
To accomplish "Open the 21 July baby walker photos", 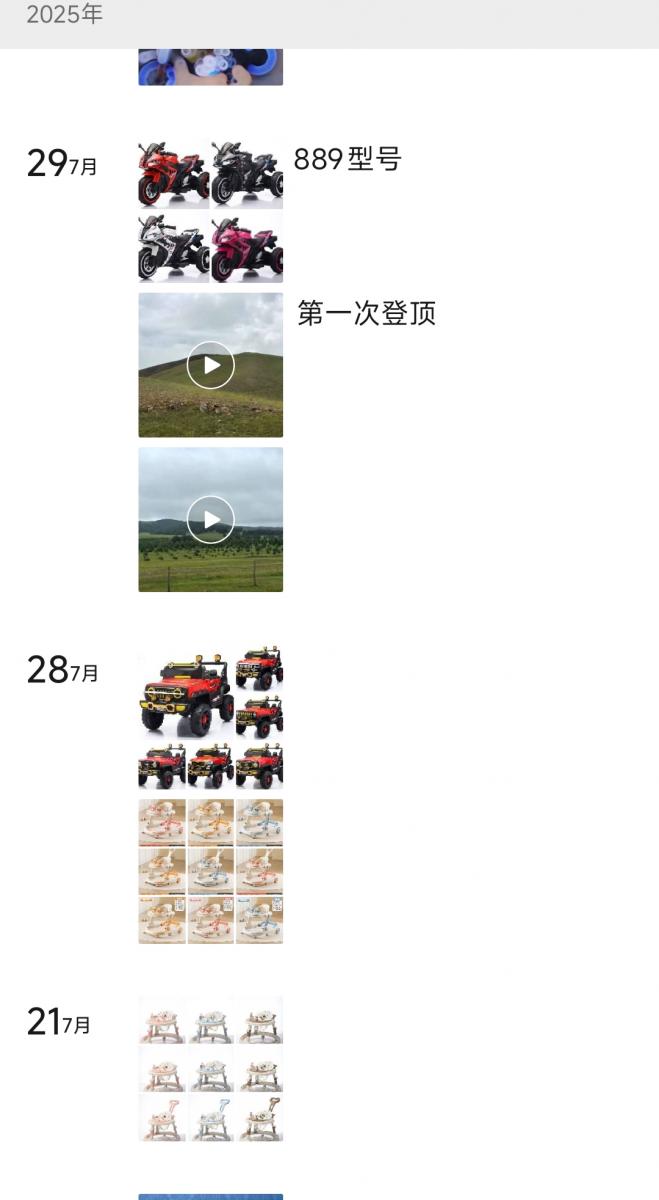I will click(210, 1068).
